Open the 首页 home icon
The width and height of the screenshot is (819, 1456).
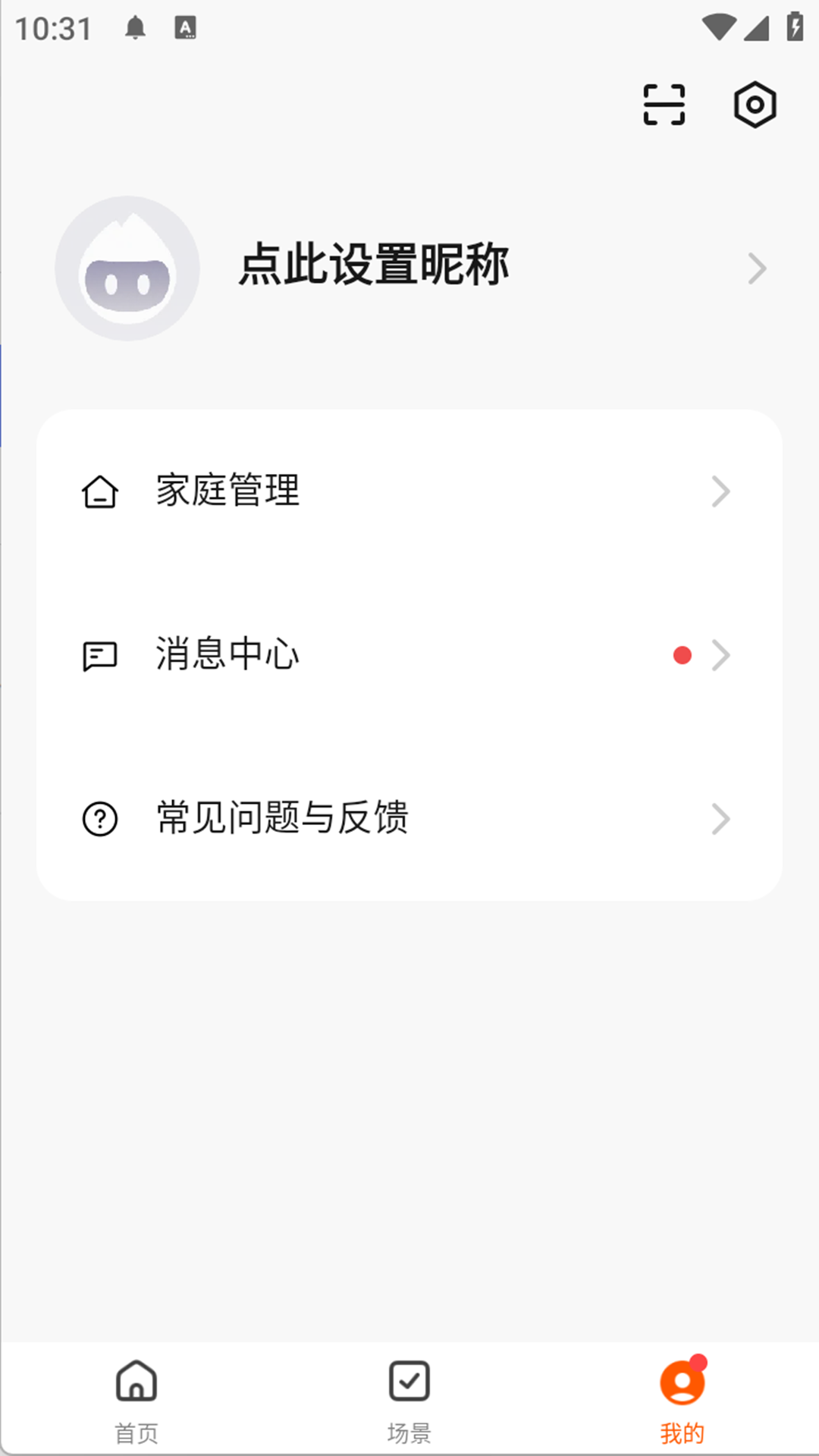pyautogui.click(x=137, y=1382)
